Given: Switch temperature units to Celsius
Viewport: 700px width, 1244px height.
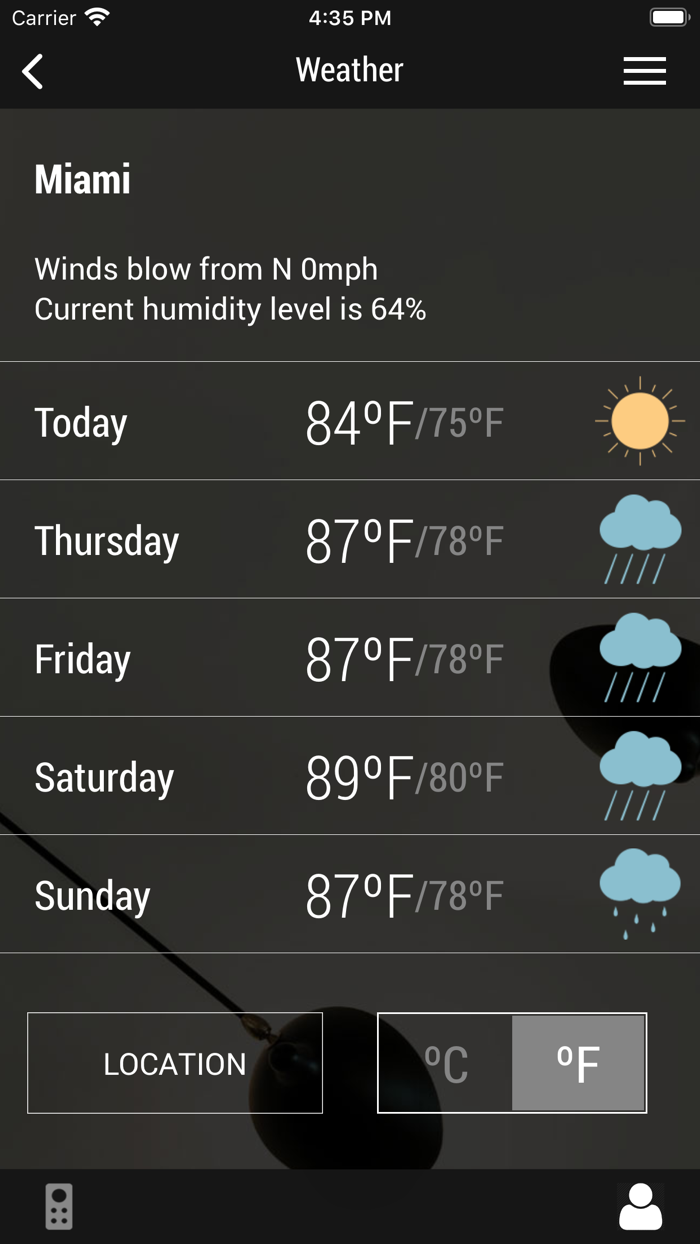Looking at the screenshot, I should coord(446,1063).
